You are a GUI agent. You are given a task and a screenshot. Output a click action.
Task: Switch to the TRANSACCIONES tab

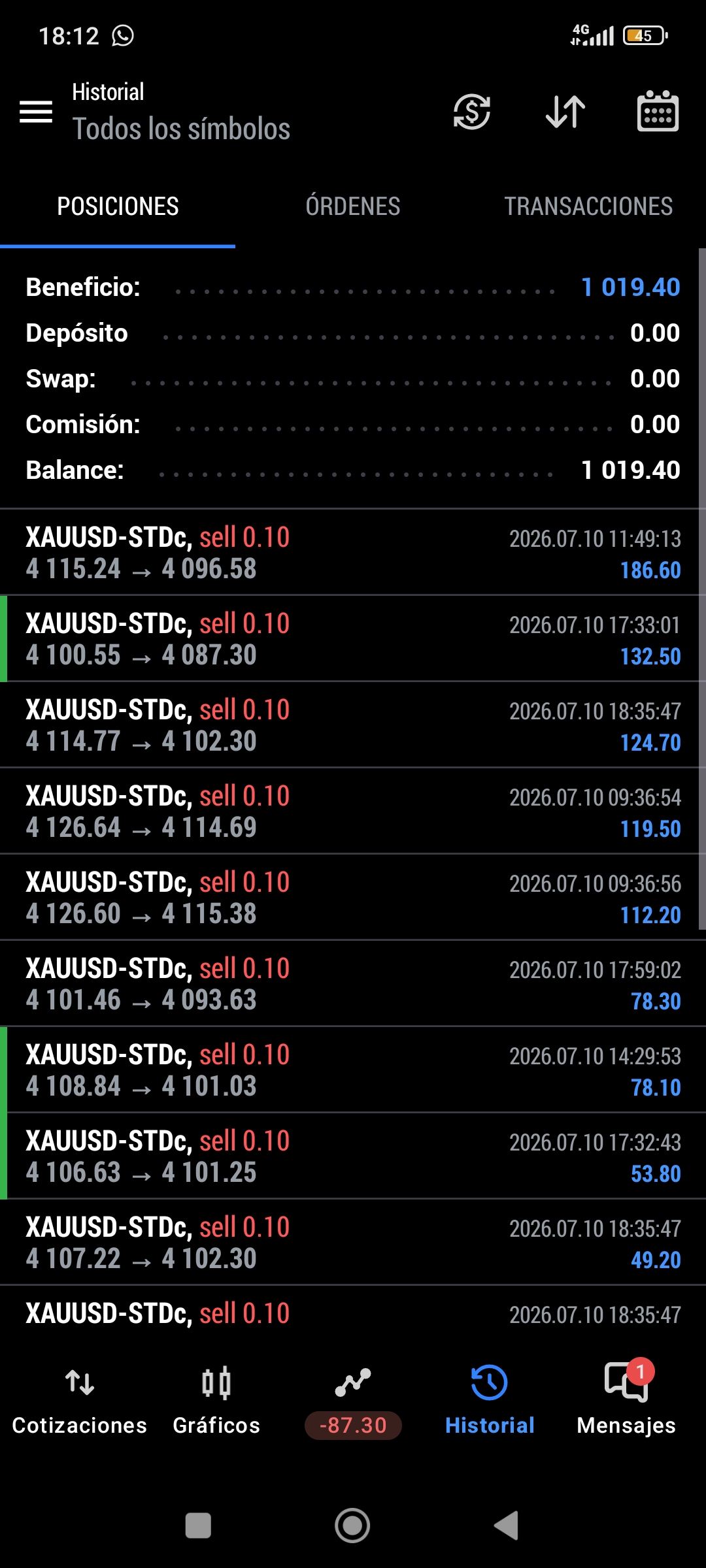(588, 206)
